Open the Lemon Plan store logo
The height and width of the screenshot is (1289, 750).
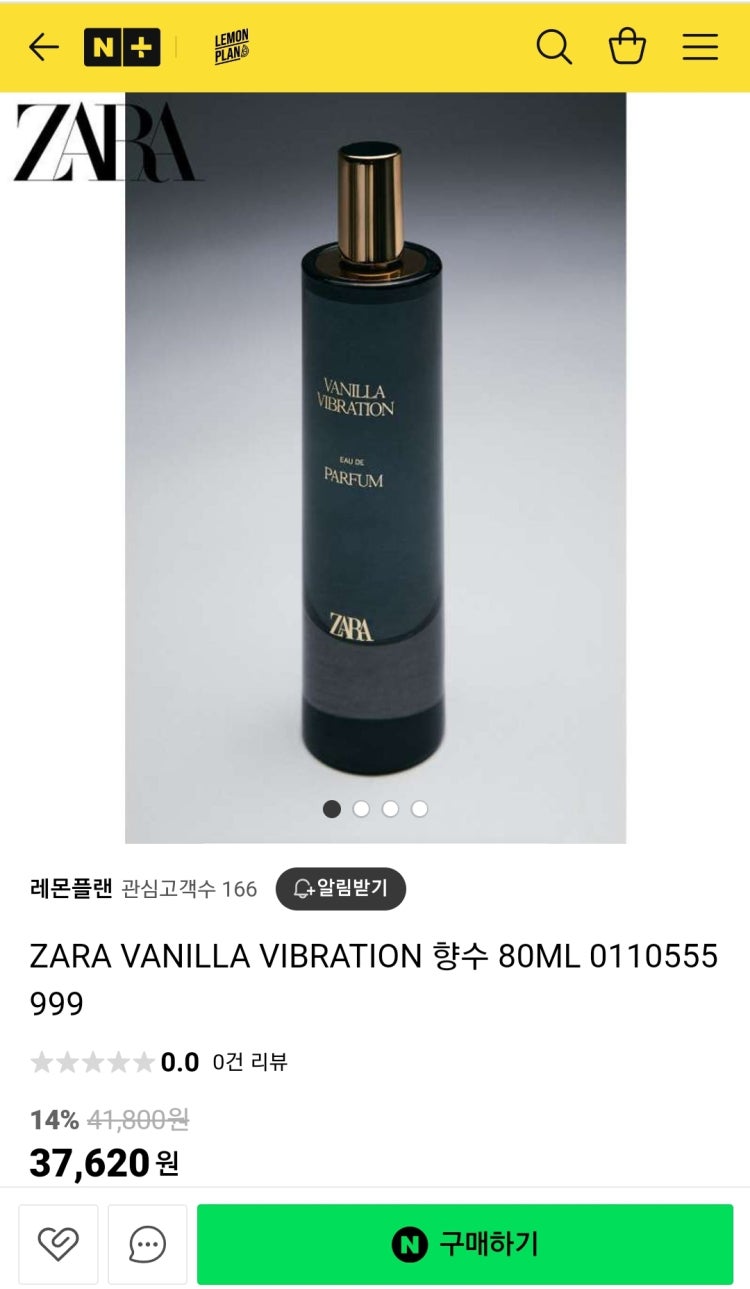pos(231,47)
